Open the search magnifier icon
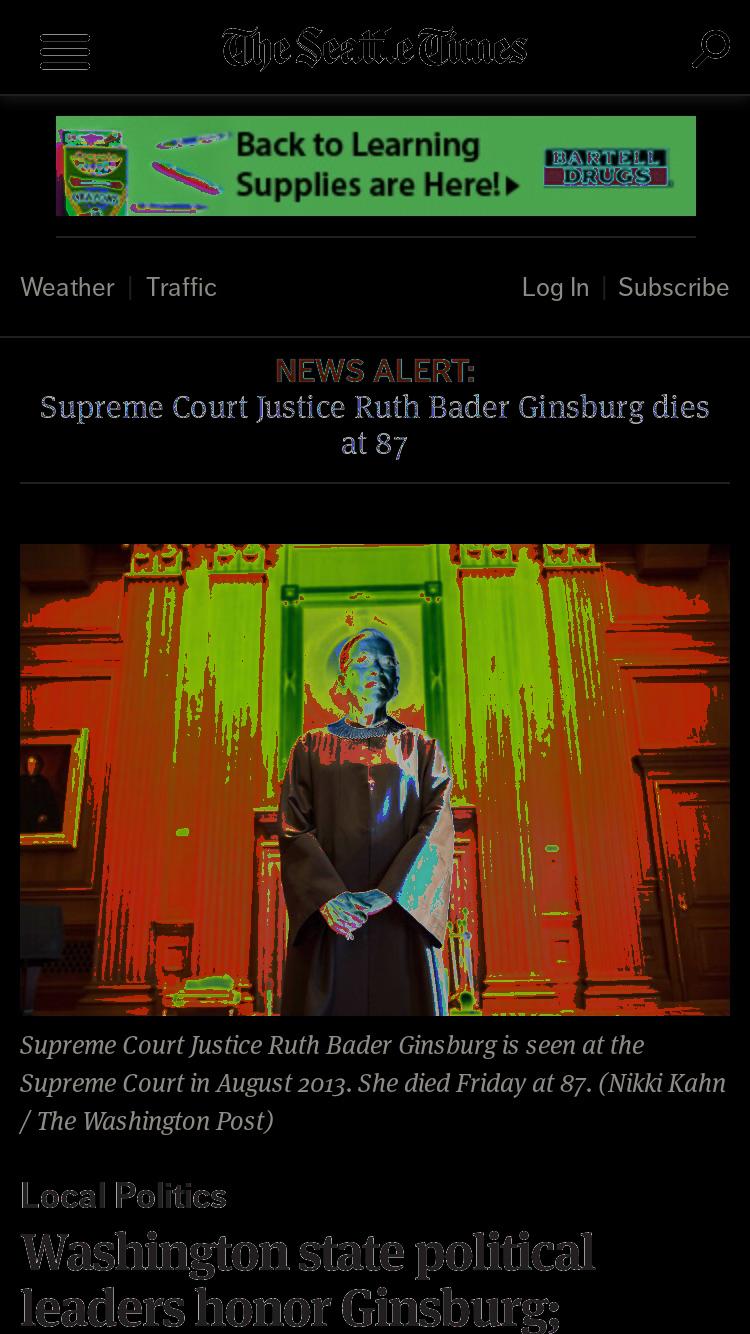The image size is (750, 1334). (x=711, y=48)
